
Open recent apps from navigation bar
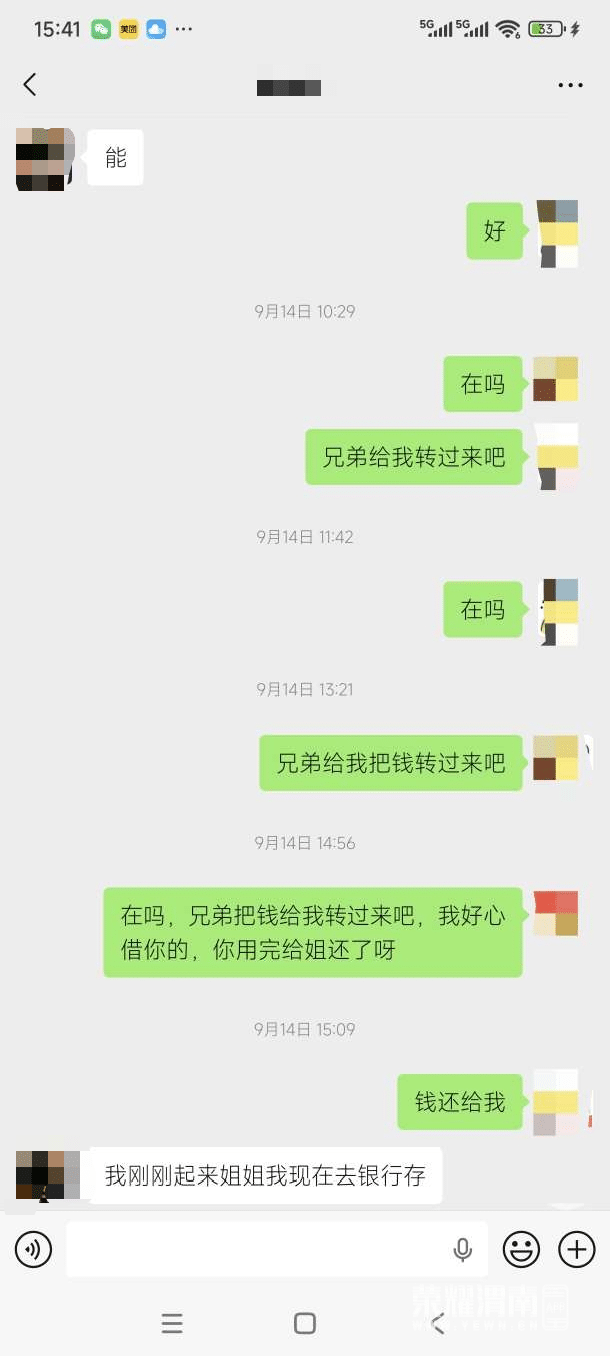tap(172, 1323)
